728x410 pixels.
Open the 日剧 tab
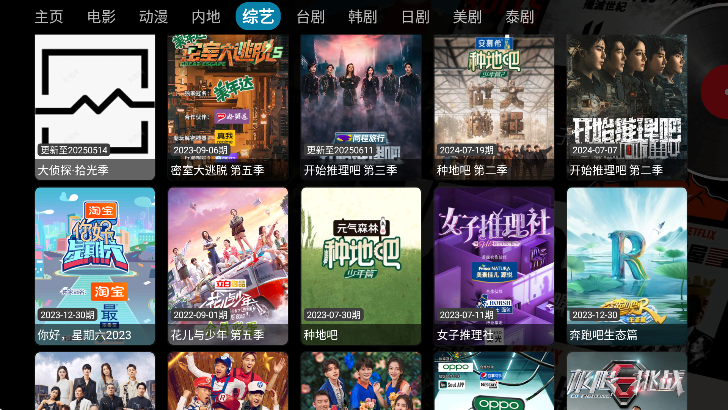point(415,17)
